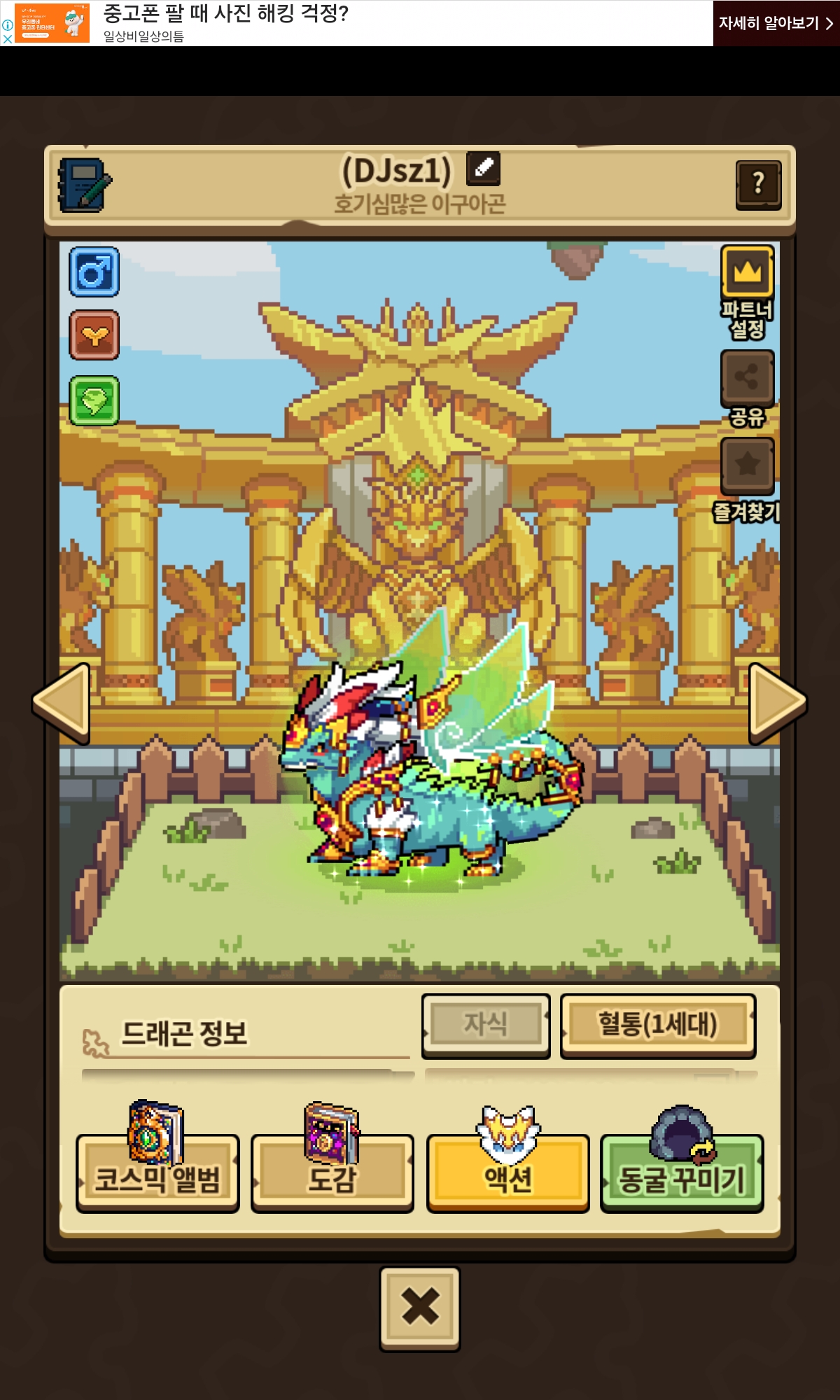
Task: Set dragon as partner (파트너 설정)
Action: 748,273
